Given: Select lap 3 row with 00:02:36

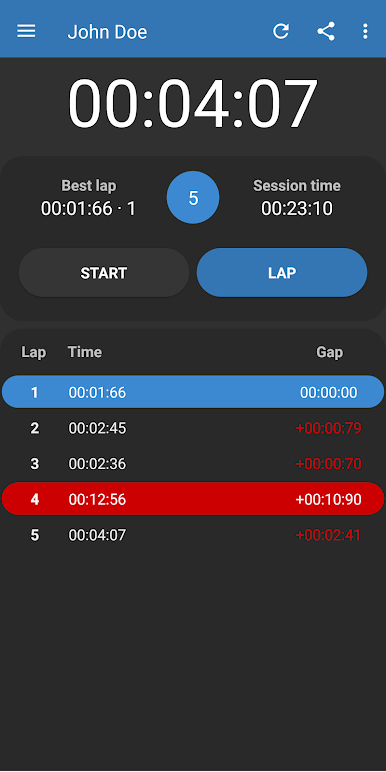Looking at the screenshot, I should point(193,464).
